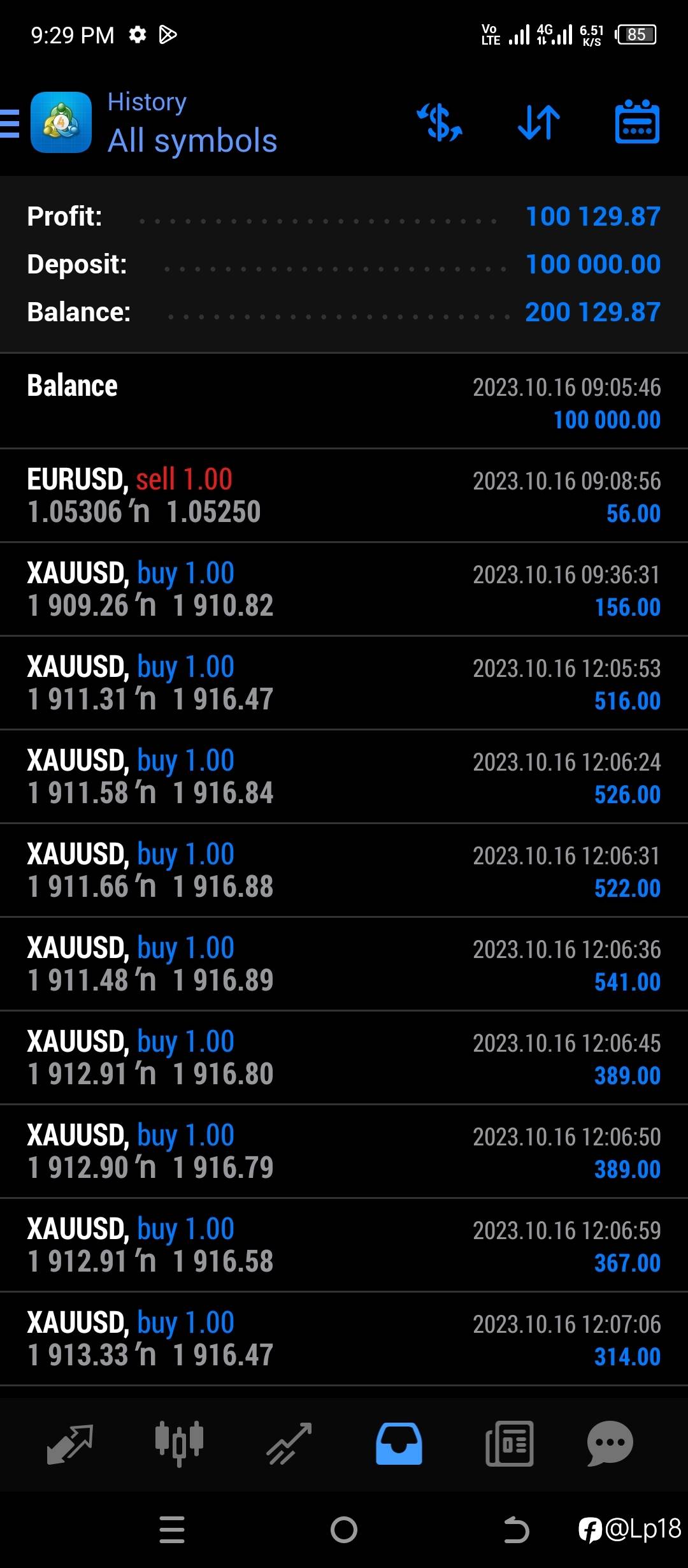Image resolution: width=688 pixels, height=1568 pixels.
Task: Open the XAUUSD trade with 367.00 profit
Action: point(344,1245)
